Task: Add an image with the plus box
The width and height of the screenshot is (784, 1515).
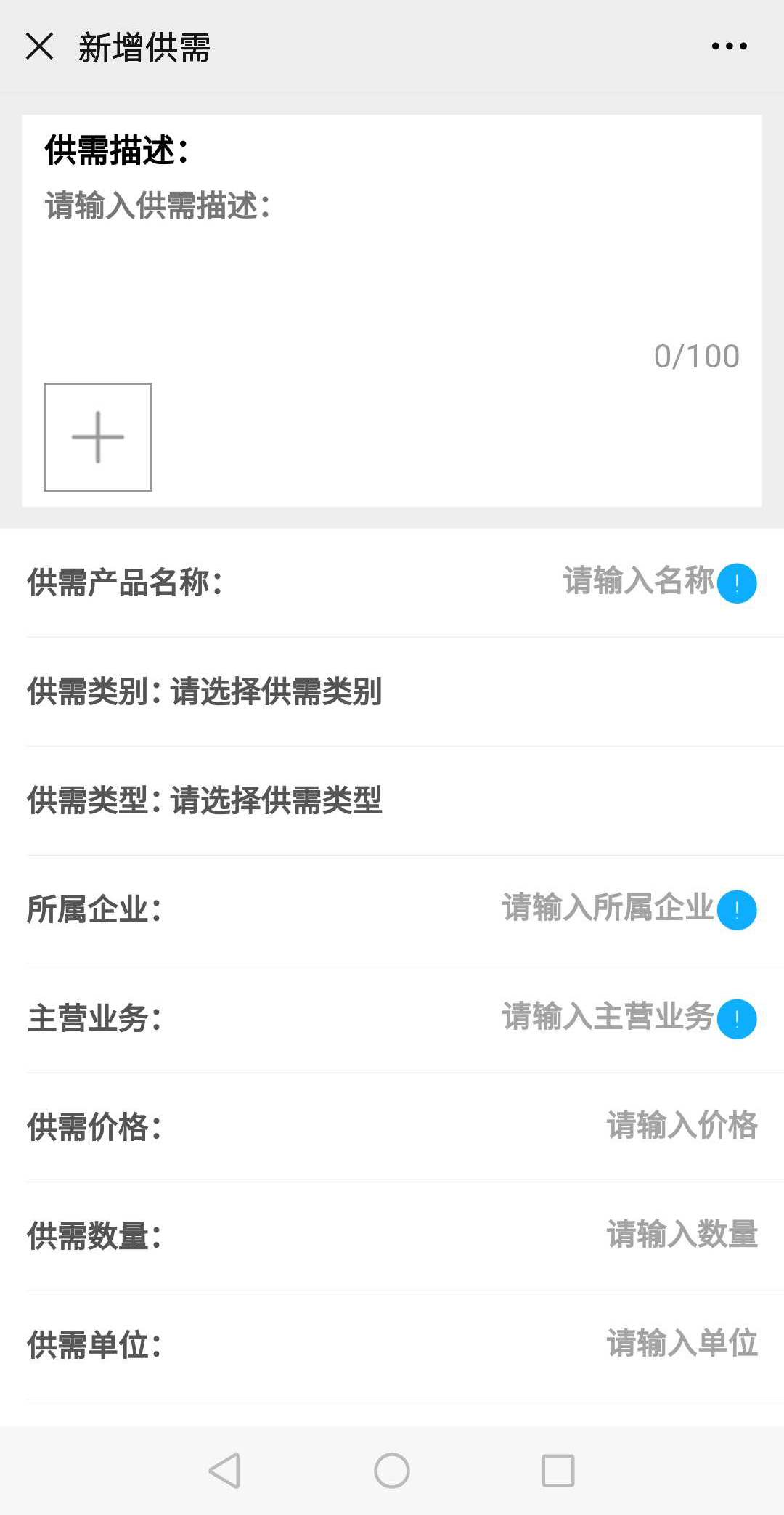Action: [98, 437]
